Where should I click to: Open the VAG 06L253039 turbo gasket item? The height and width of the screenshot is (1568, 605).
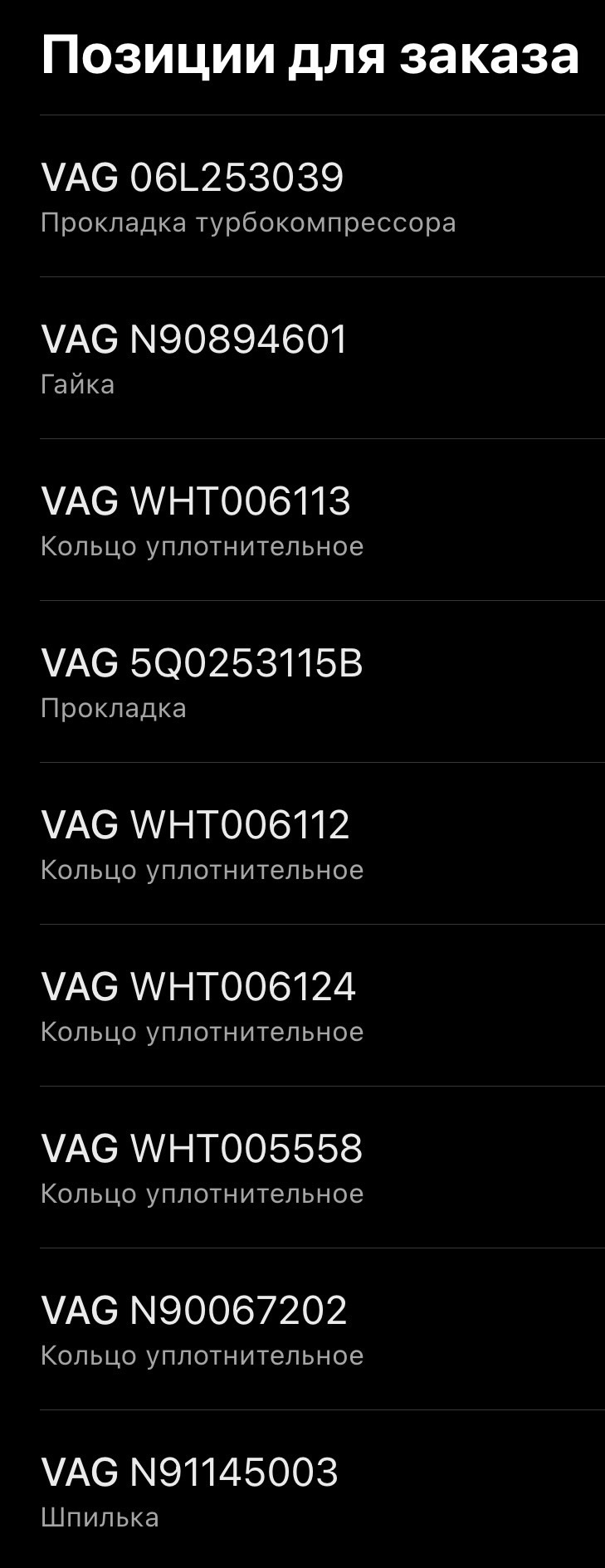(249, 197)
